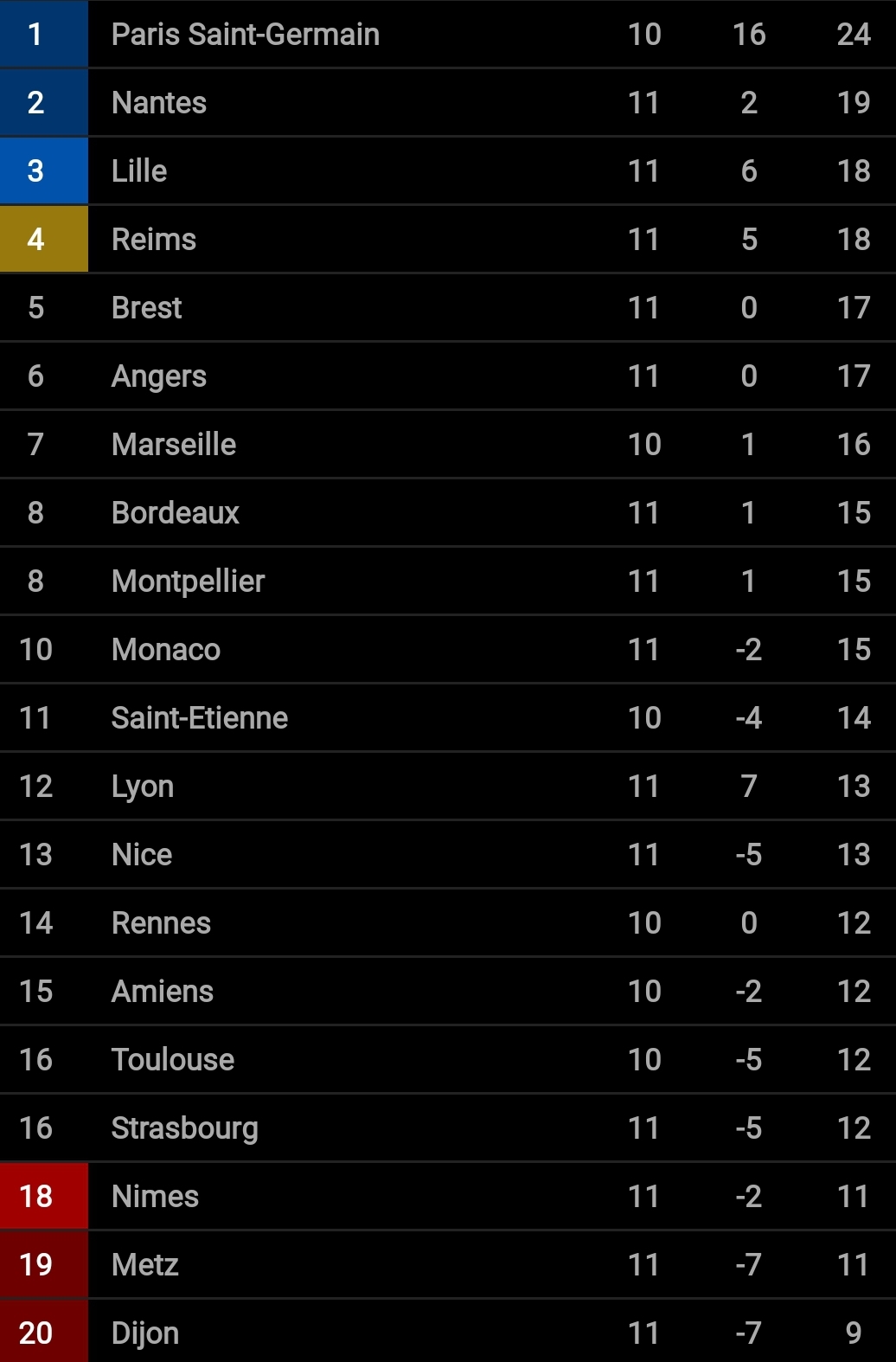View Monaco team details
The image size is (896, 1362).
click(x=448, y=649)
